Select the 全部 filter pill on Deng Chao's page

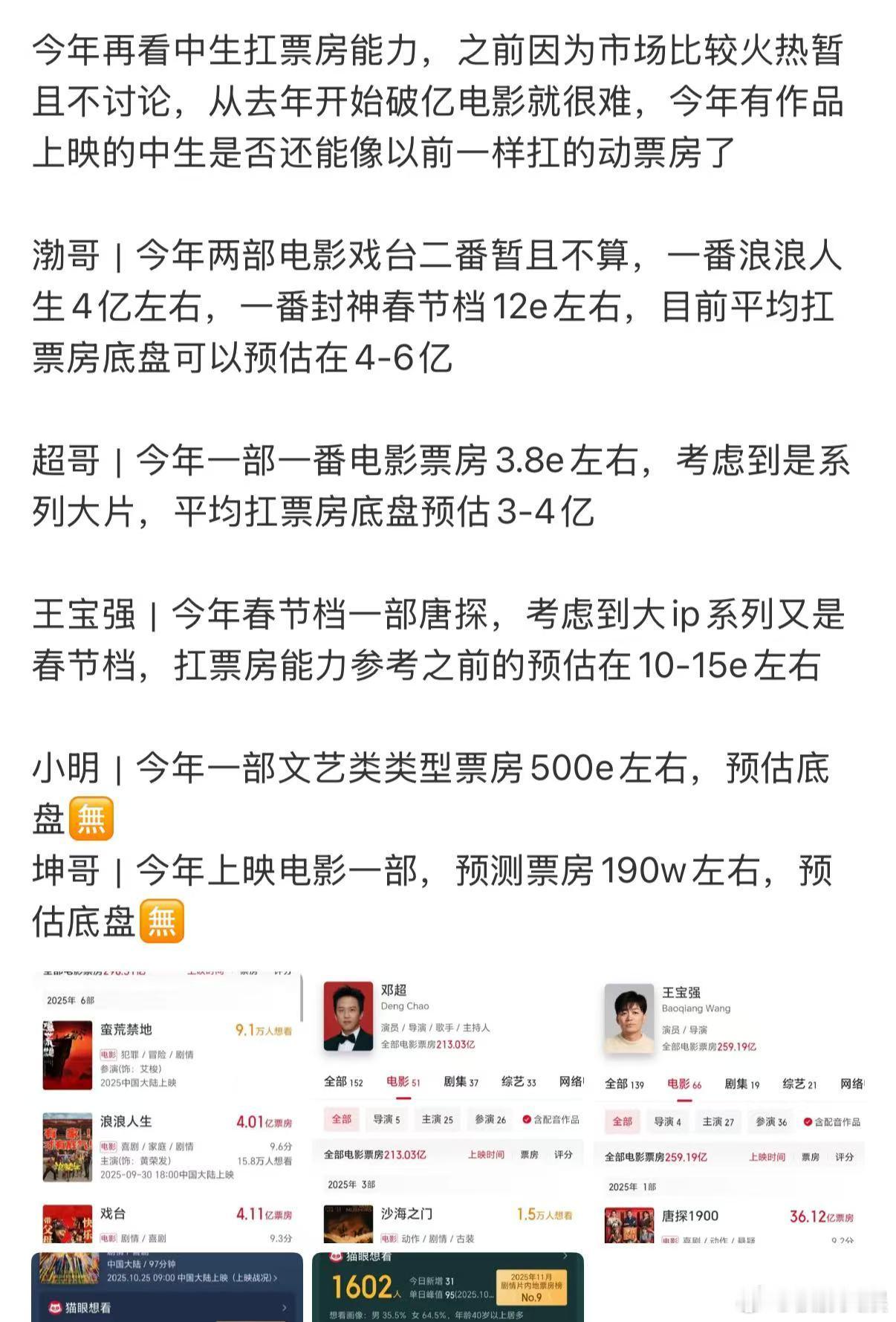(343, 1120)
